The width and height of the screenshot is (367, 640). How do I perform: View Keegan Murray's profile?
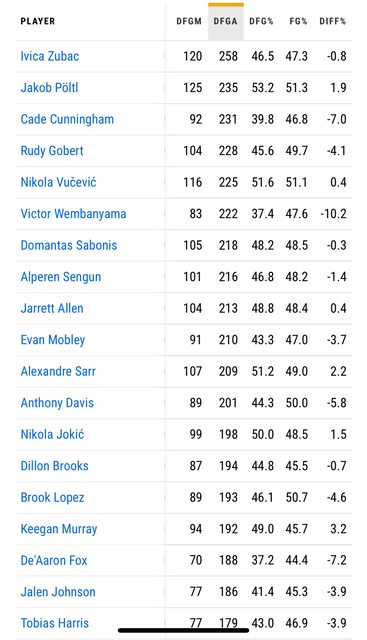[x=59, y=529]
